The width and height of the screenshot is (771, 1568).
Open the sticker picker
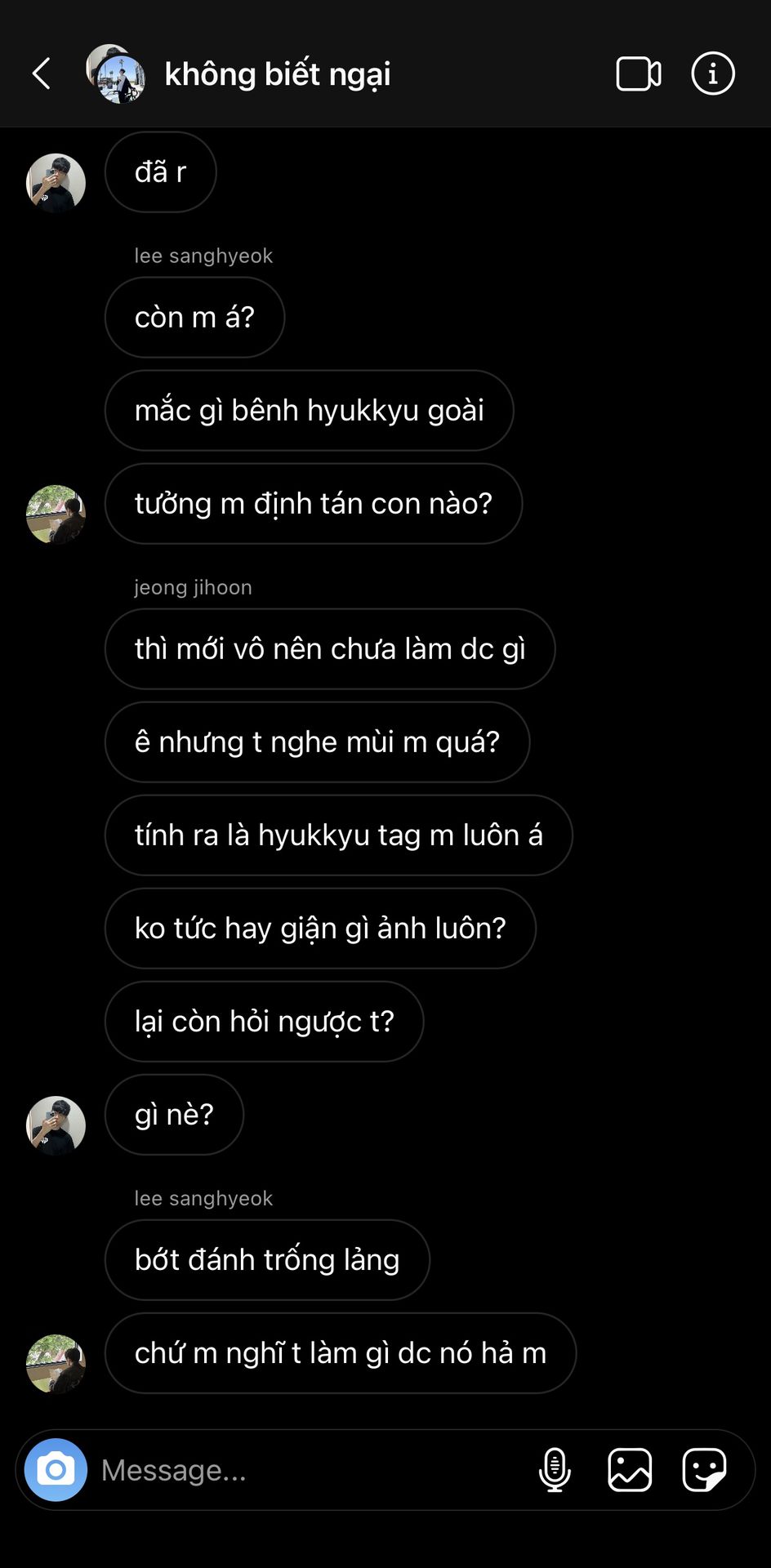(x=704, y=1470)
